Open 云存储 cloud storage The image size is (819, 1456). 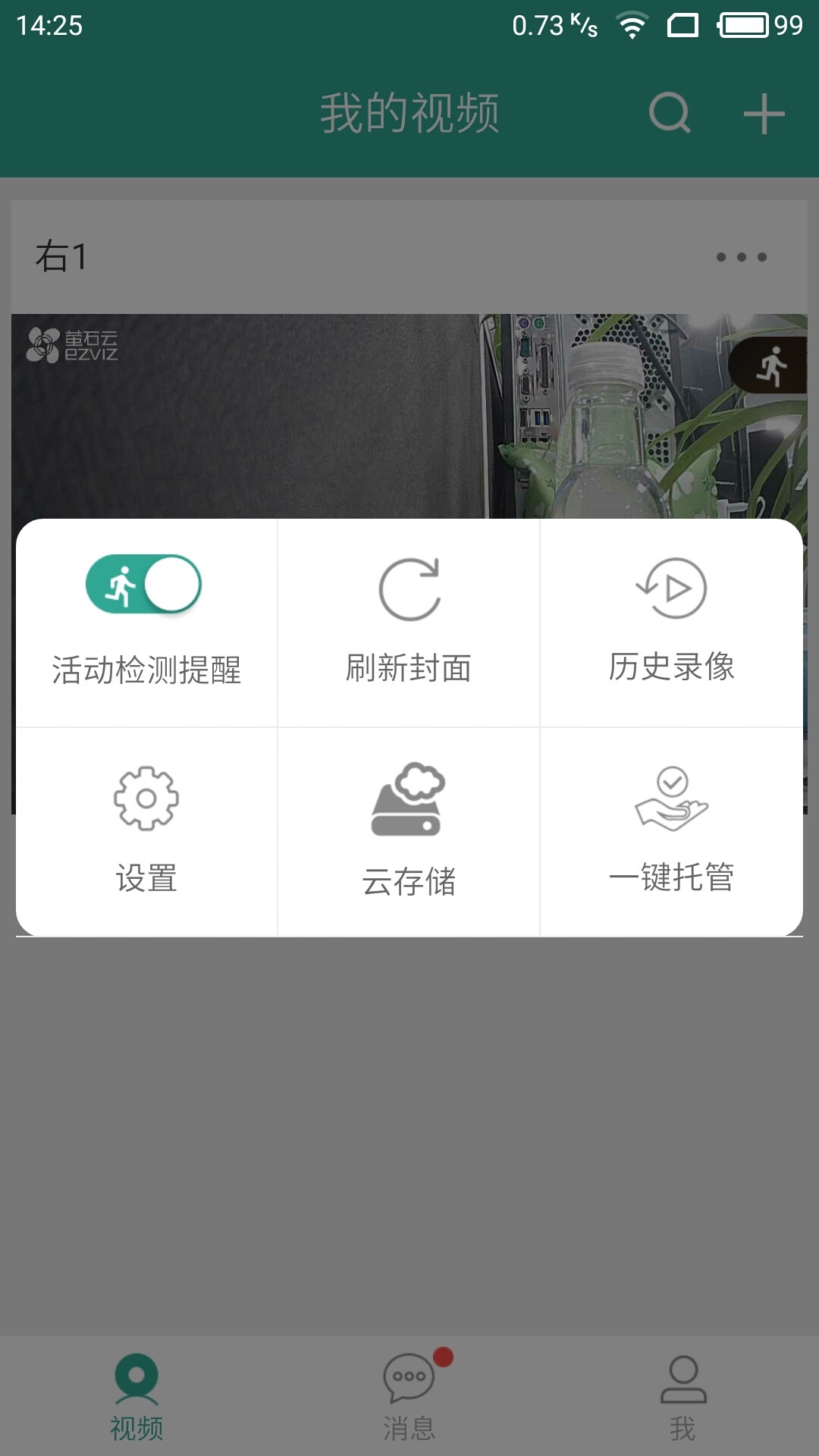pyautogui.click(x=409, y=831)
